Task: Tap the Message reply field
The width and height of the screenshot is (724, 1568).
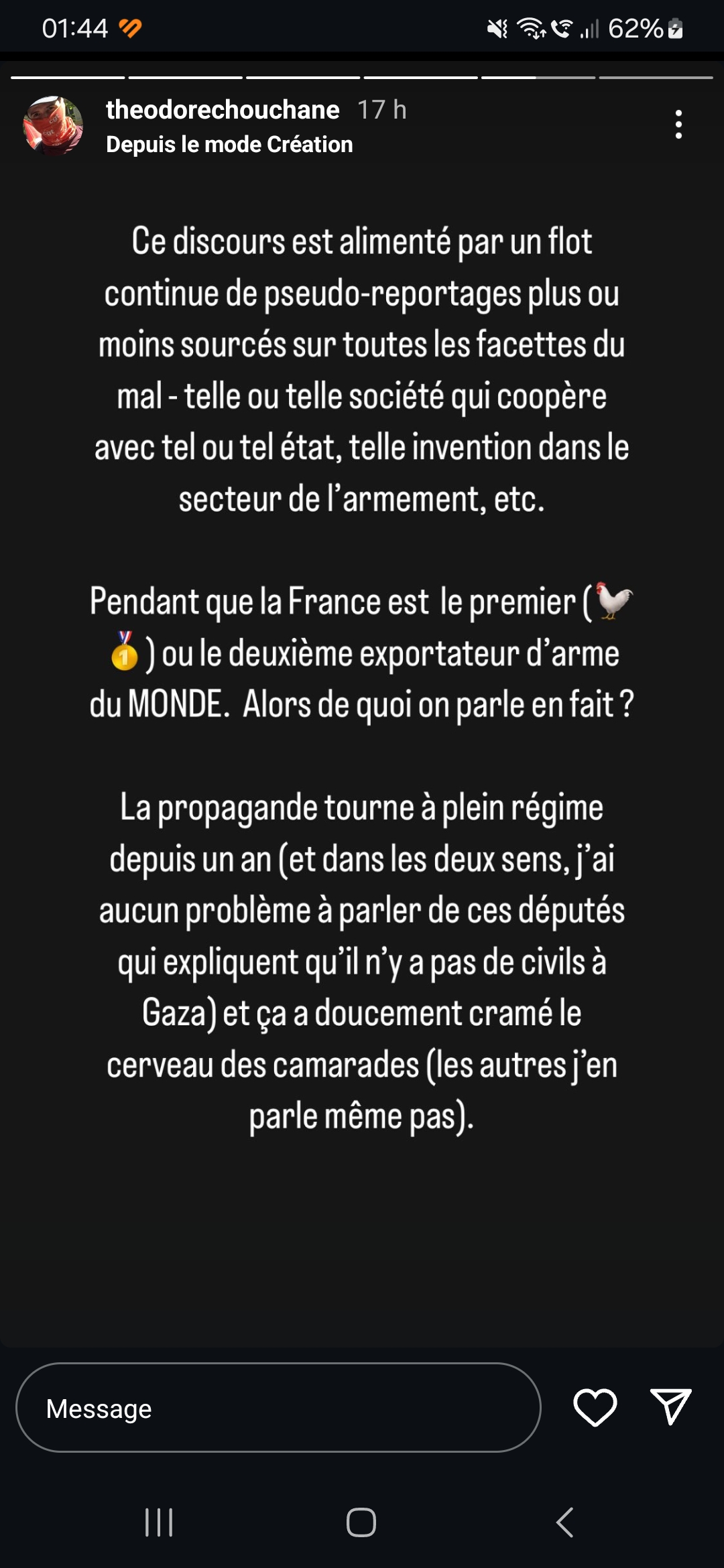Action: 278,1408
